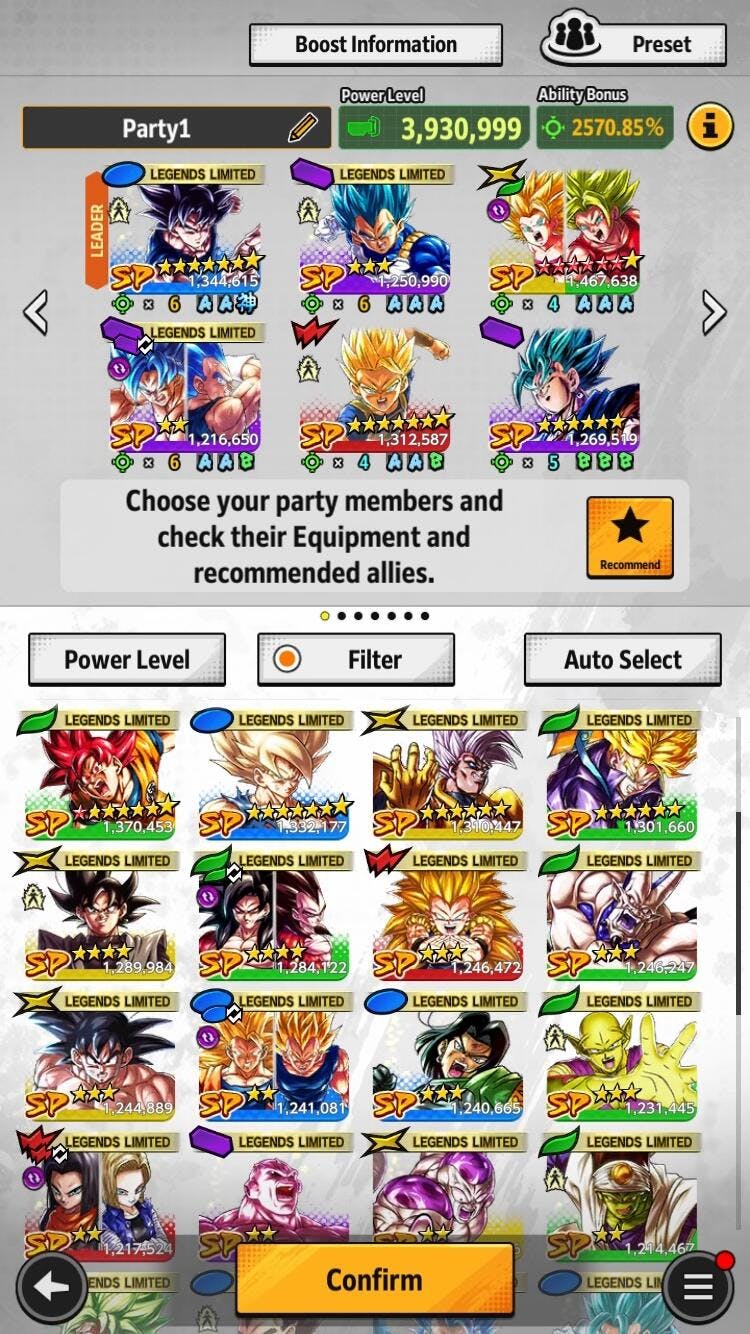Pick the character card with power 1,246,472
The height and width of the screenshot is (1334, 750).
(447, 915)
